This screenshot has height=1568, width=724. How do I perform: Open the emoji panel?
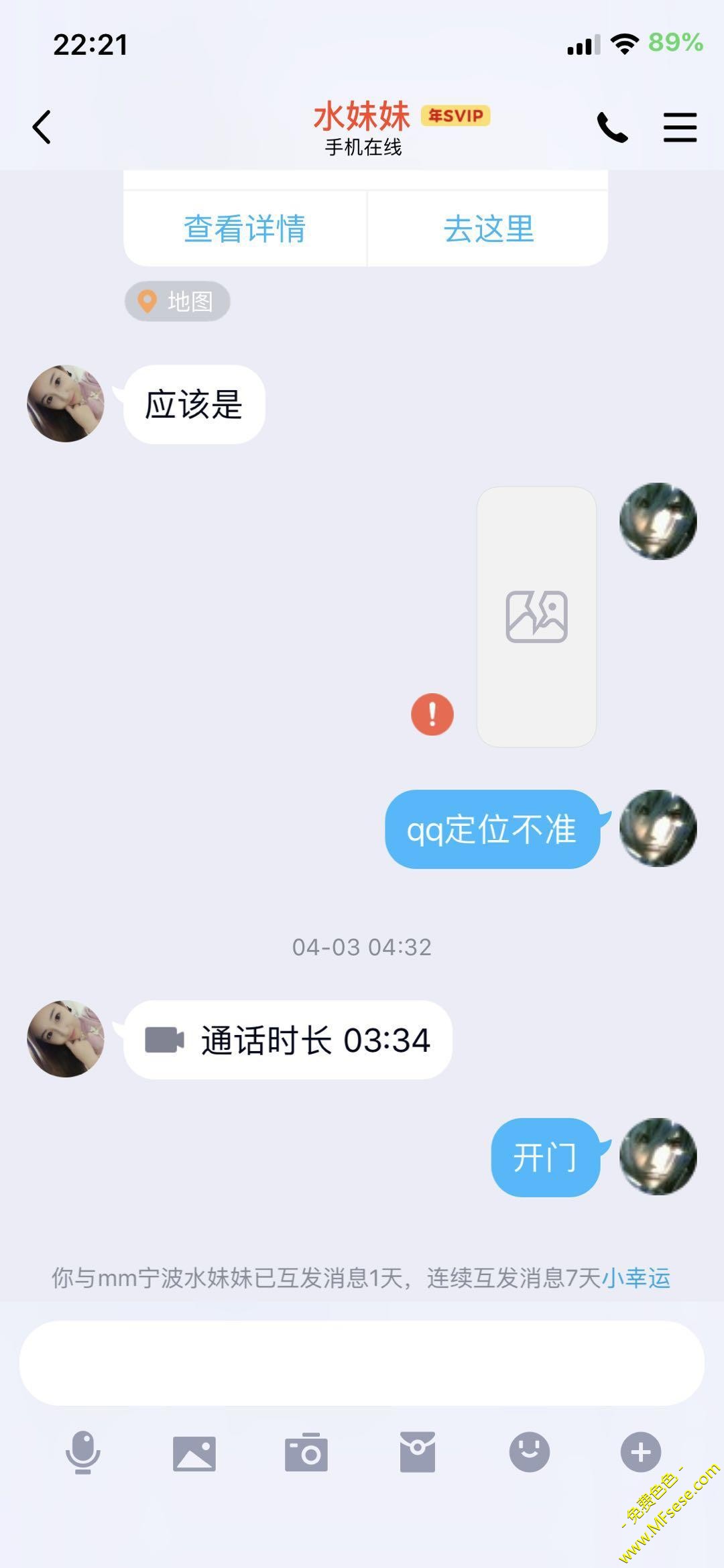point(530,1453)
